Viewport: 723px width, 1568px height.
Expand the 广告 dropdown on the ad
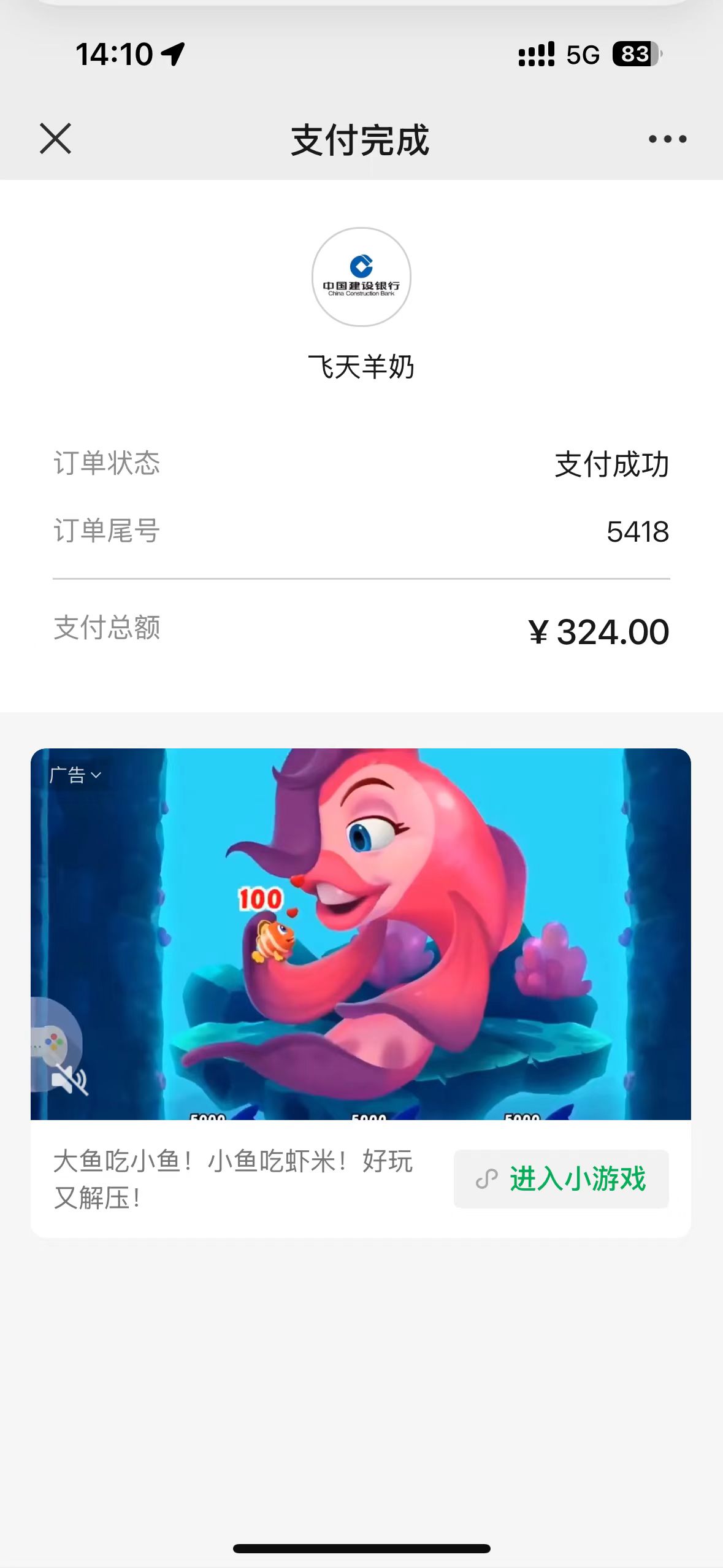click(75, 775)
